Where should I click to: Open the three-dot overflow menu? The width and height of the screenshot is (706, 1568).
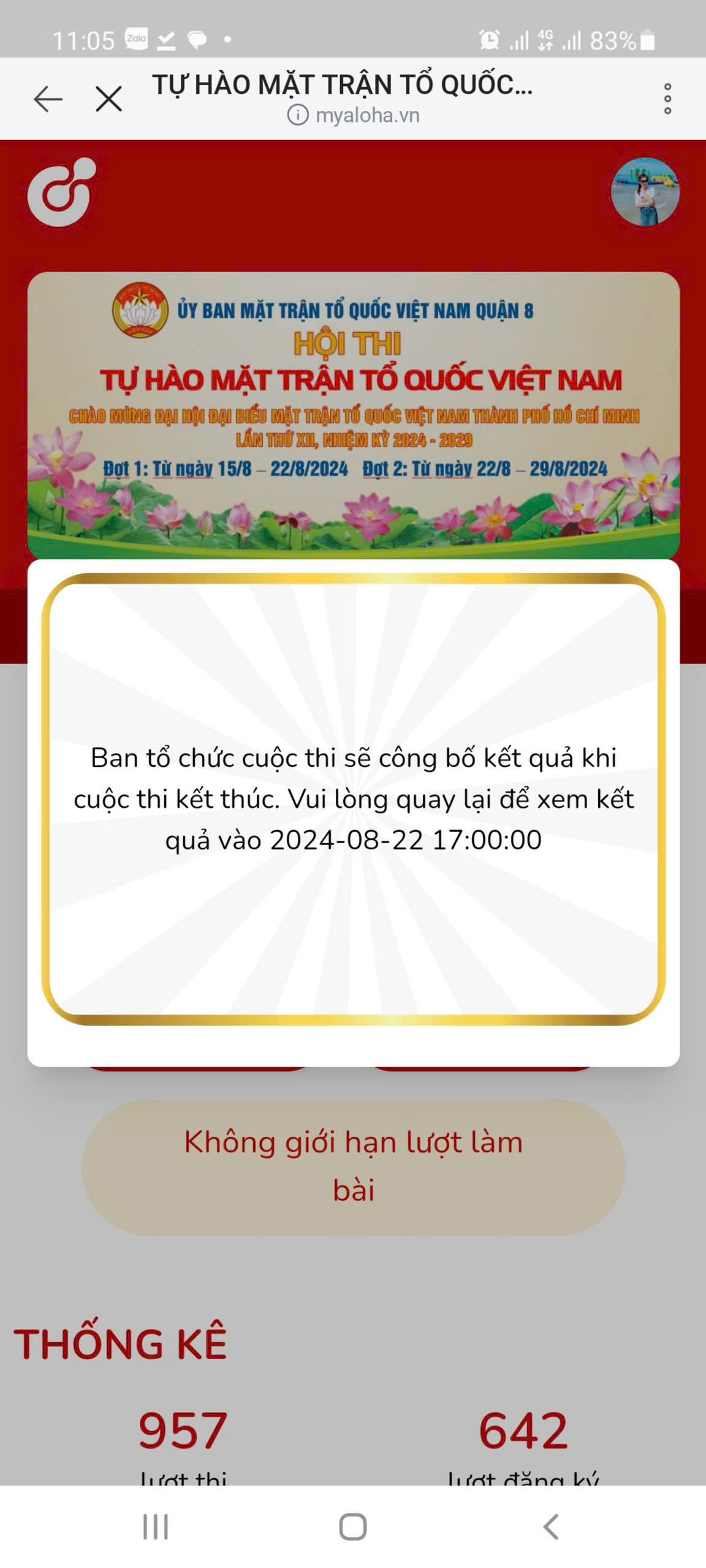coord(667,99)
